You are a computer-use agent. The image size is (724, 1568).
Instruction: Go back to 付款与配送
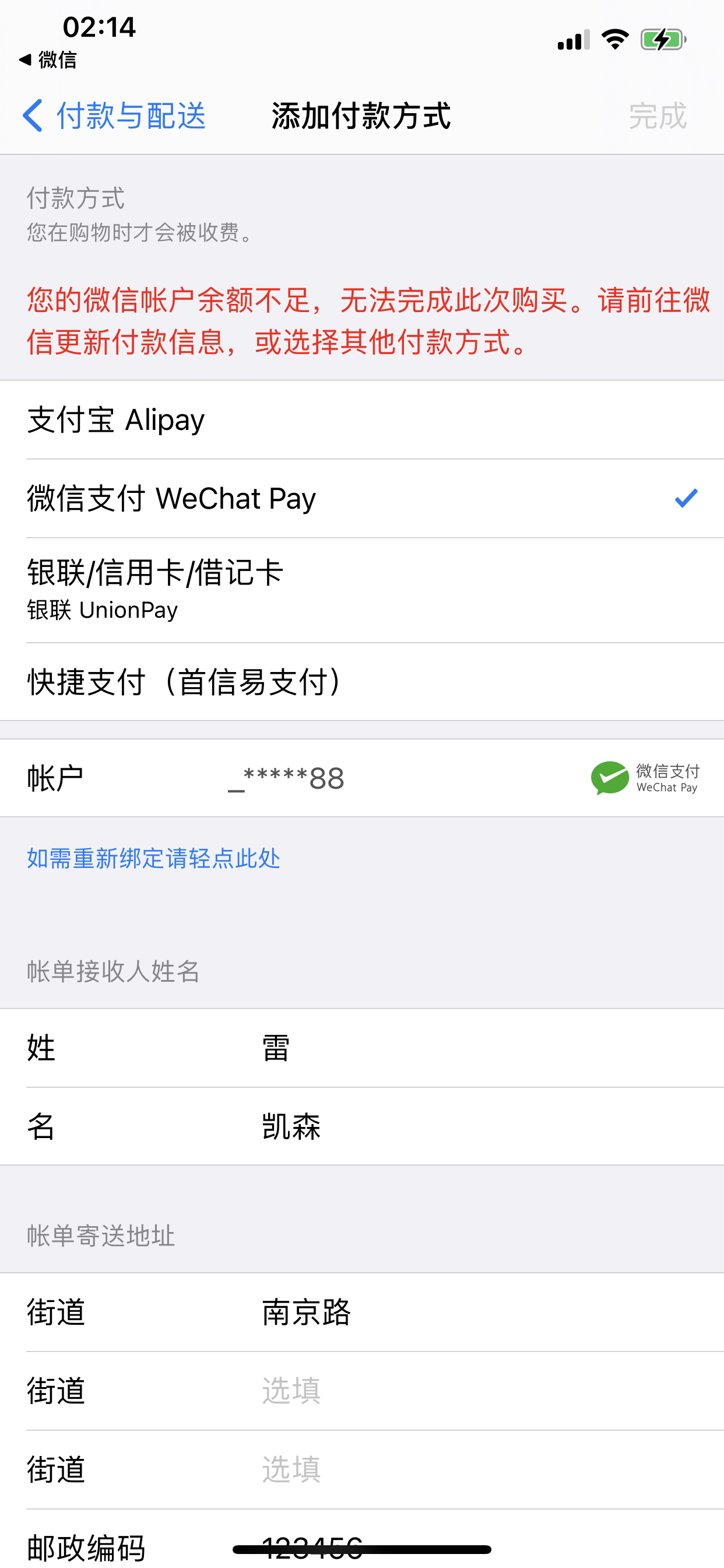coord(114,116)
